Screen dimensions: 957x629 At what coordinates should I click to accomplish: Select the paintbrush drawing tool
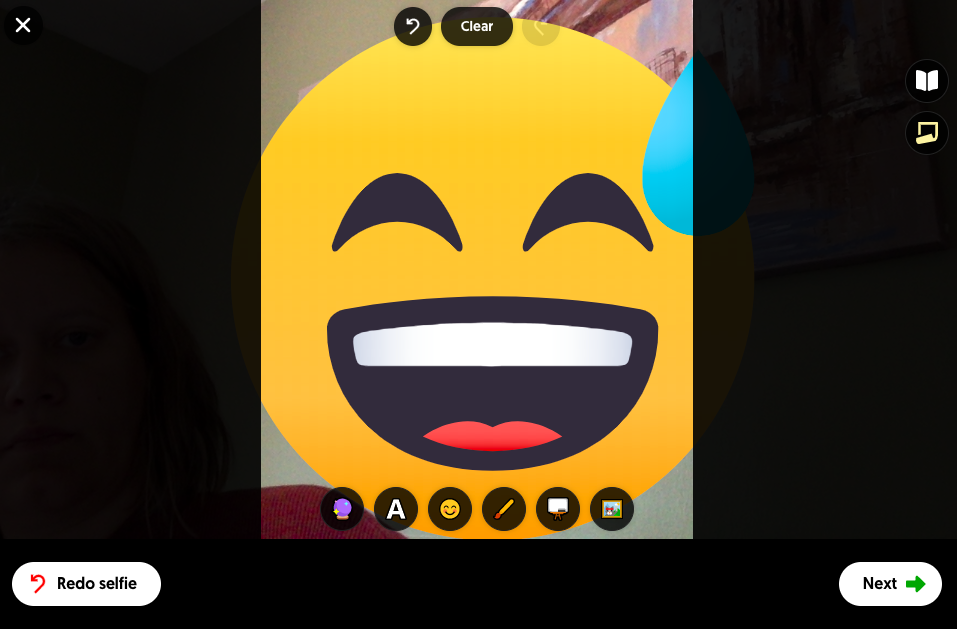click(504, 510)
